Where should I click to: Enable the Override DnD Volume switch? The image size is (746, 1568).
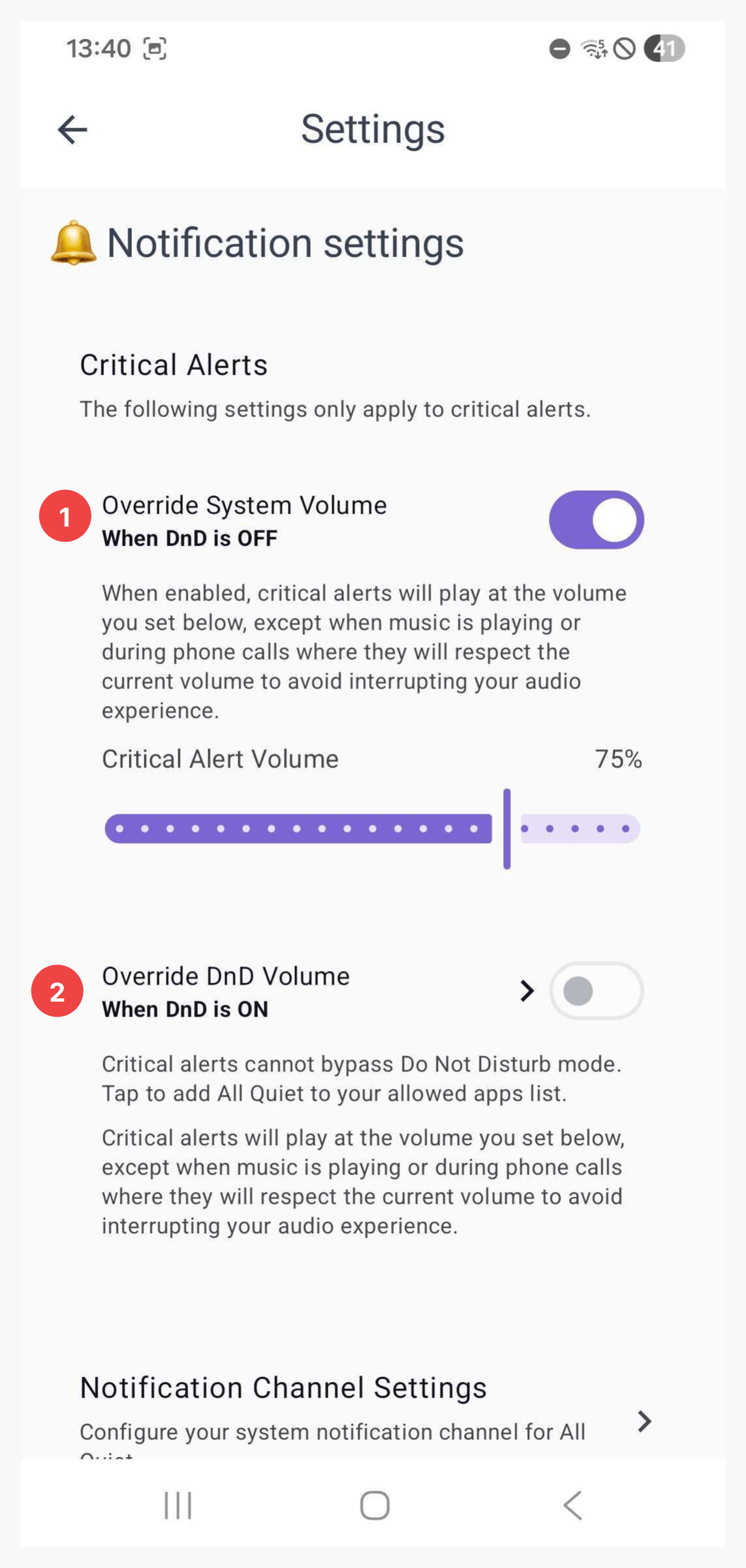click(x=596, y=991)
